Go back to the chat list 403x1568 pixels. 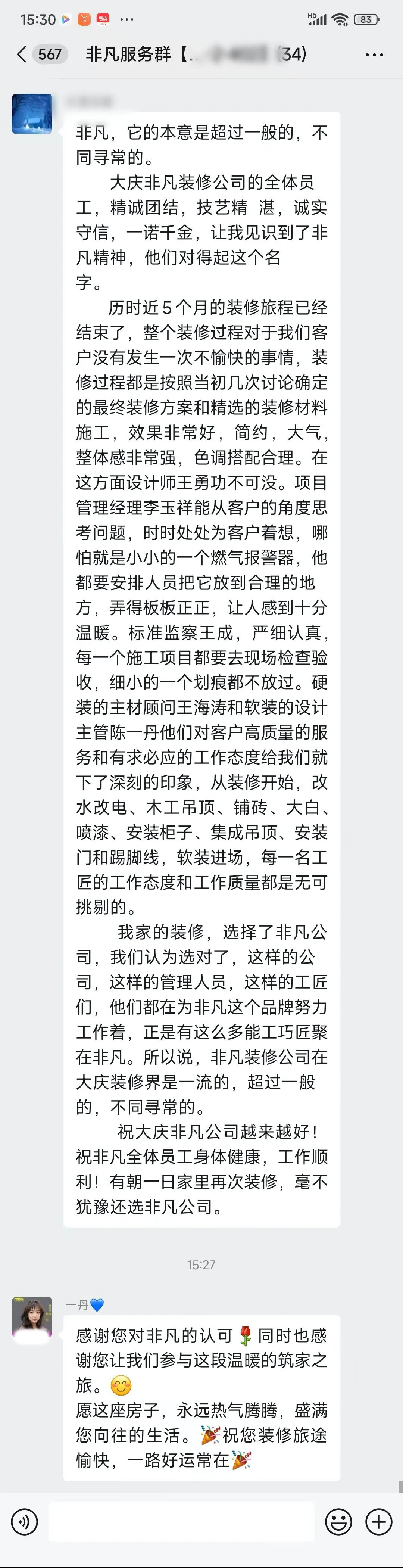point(22,54)
